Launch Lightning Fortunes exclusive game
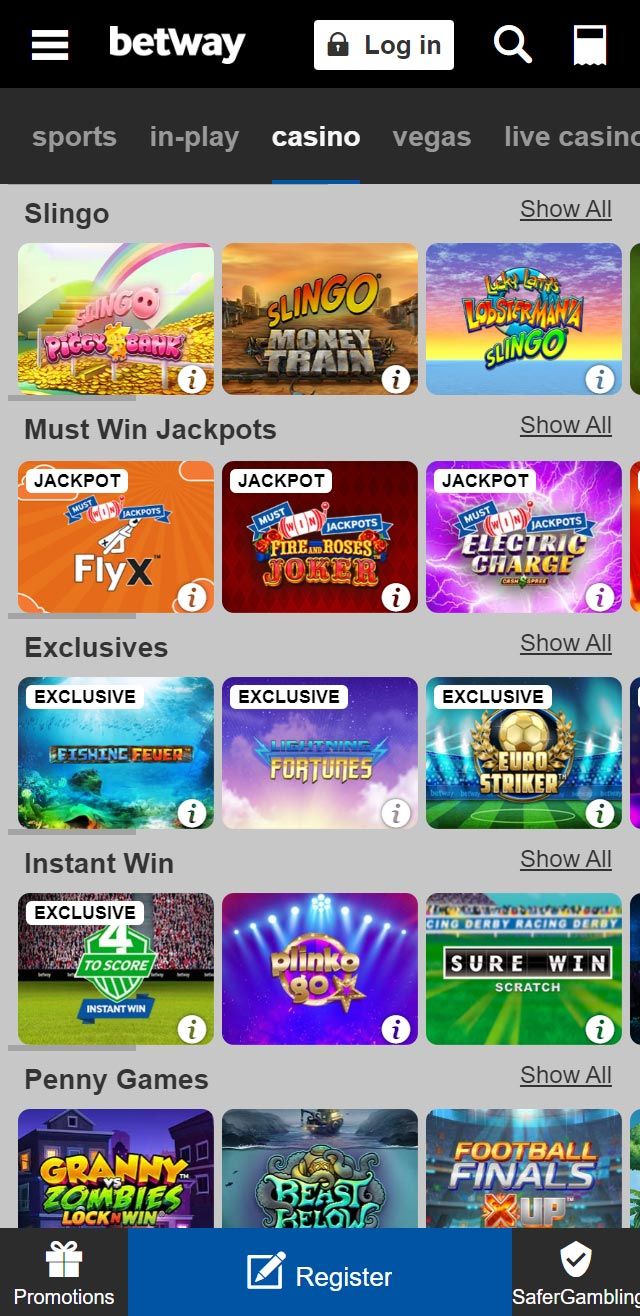 coord(320,752)
